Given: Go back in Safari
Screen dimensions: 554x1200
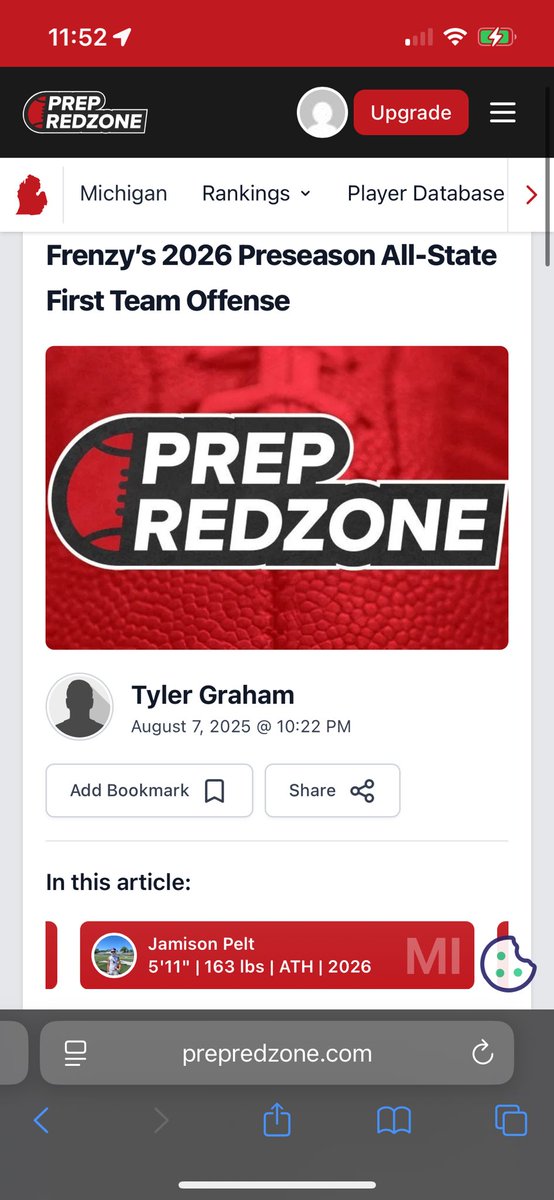Looking at the screenshot, I should [41, 1121].
